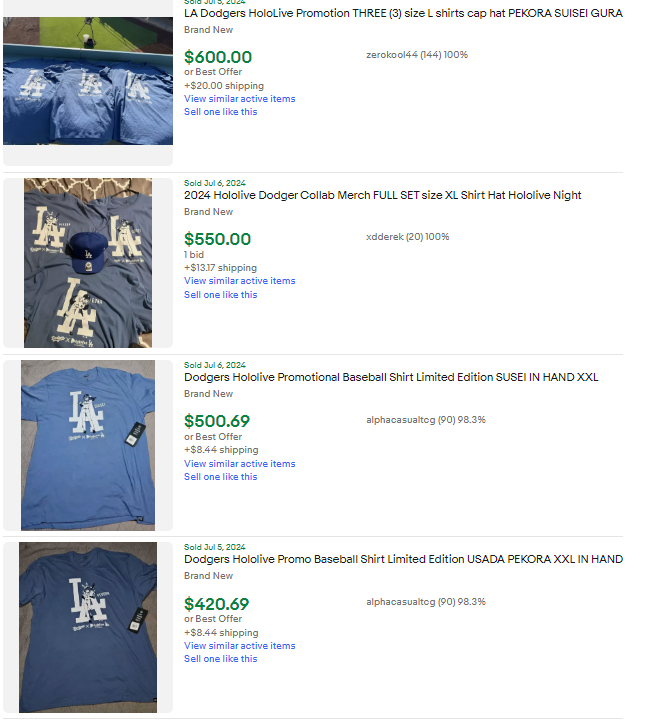The height and width of the screenshot is (720, 670).
Task: Open photo of the $500.69 shirt
Action: [88, 445]
